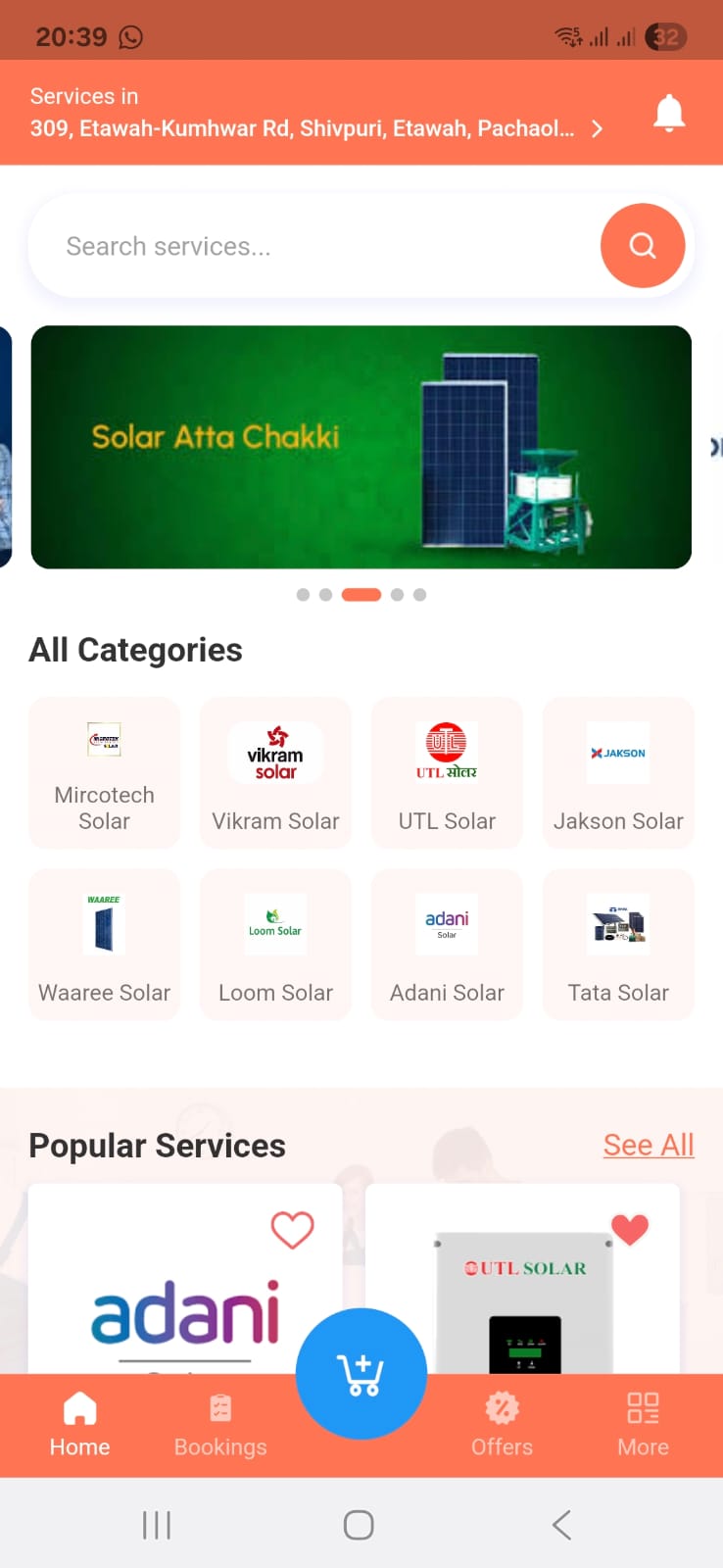Tap the Offers discount icon
This screenshot has height=1568, width=723.
pyautogui.click(x=502, y=1407)
